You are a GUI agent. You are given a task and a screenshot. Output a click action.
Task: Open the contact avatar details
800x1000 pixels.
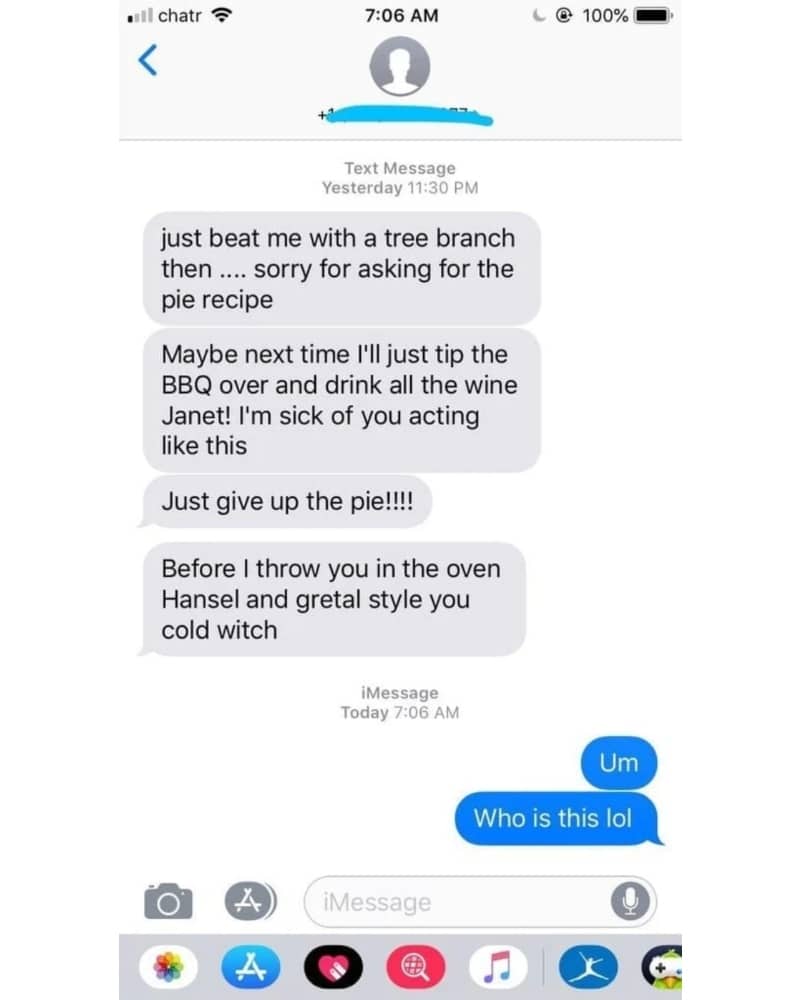(x=400, y=68)
